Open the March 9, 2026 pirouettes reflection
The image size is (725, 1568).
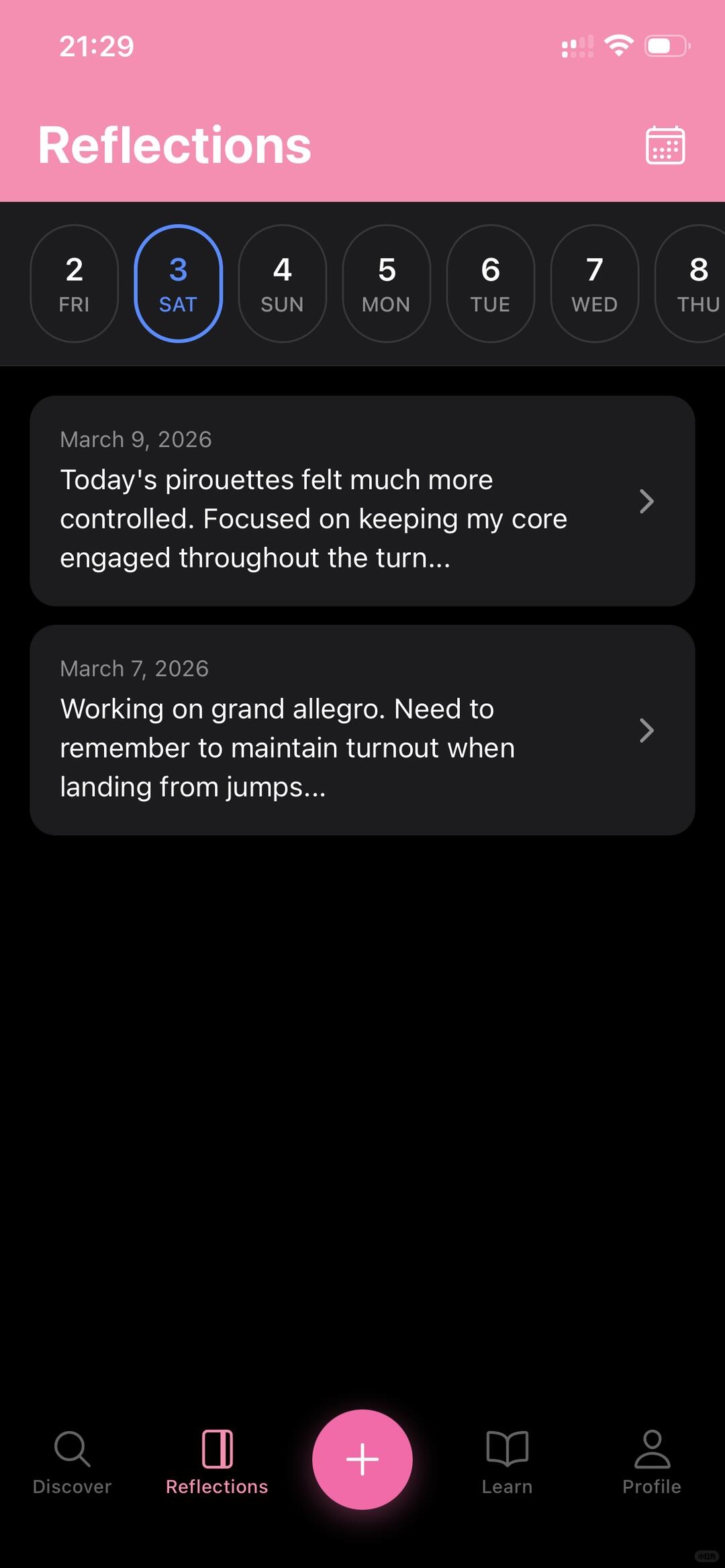[x=362, y=501]
